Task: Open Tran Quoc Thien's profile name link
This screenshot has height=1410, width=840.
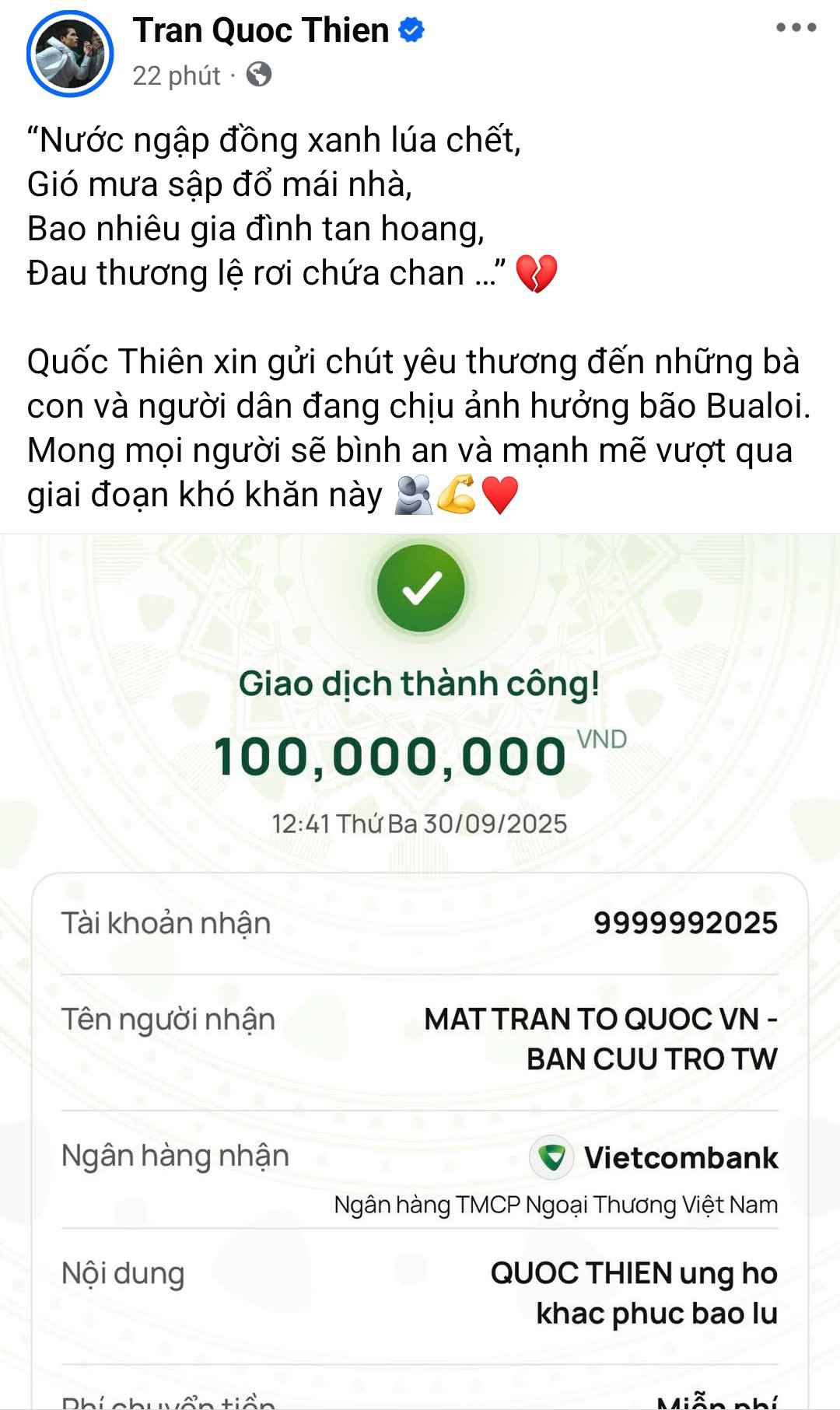Action: [x=261, y=31]
